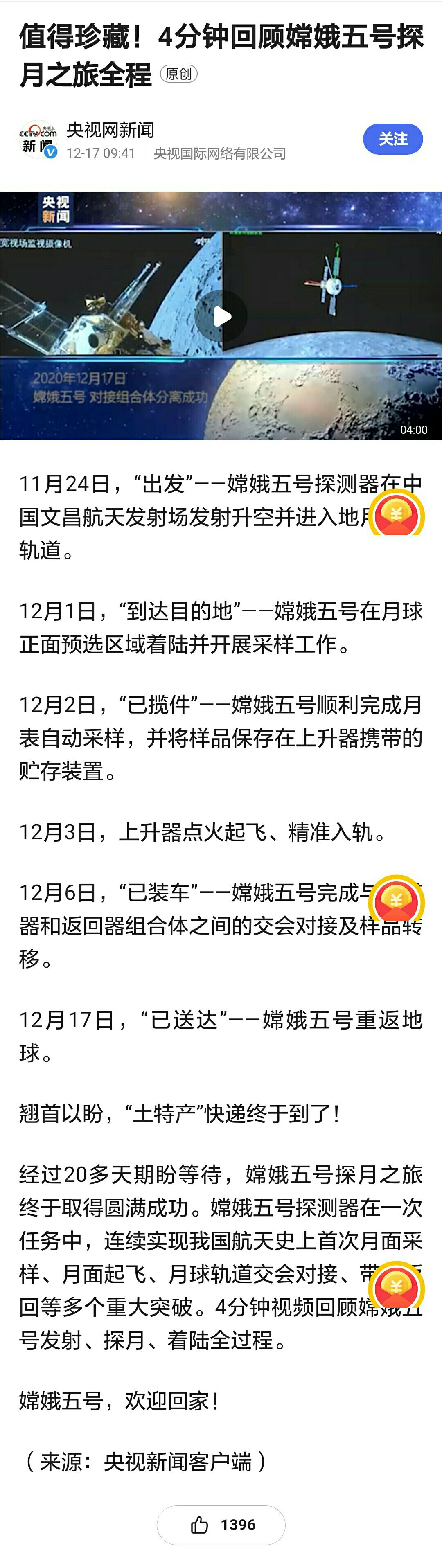
Task: Like the article with 1396 likes
Action: pyautogui.click(x=221, y=1525)
